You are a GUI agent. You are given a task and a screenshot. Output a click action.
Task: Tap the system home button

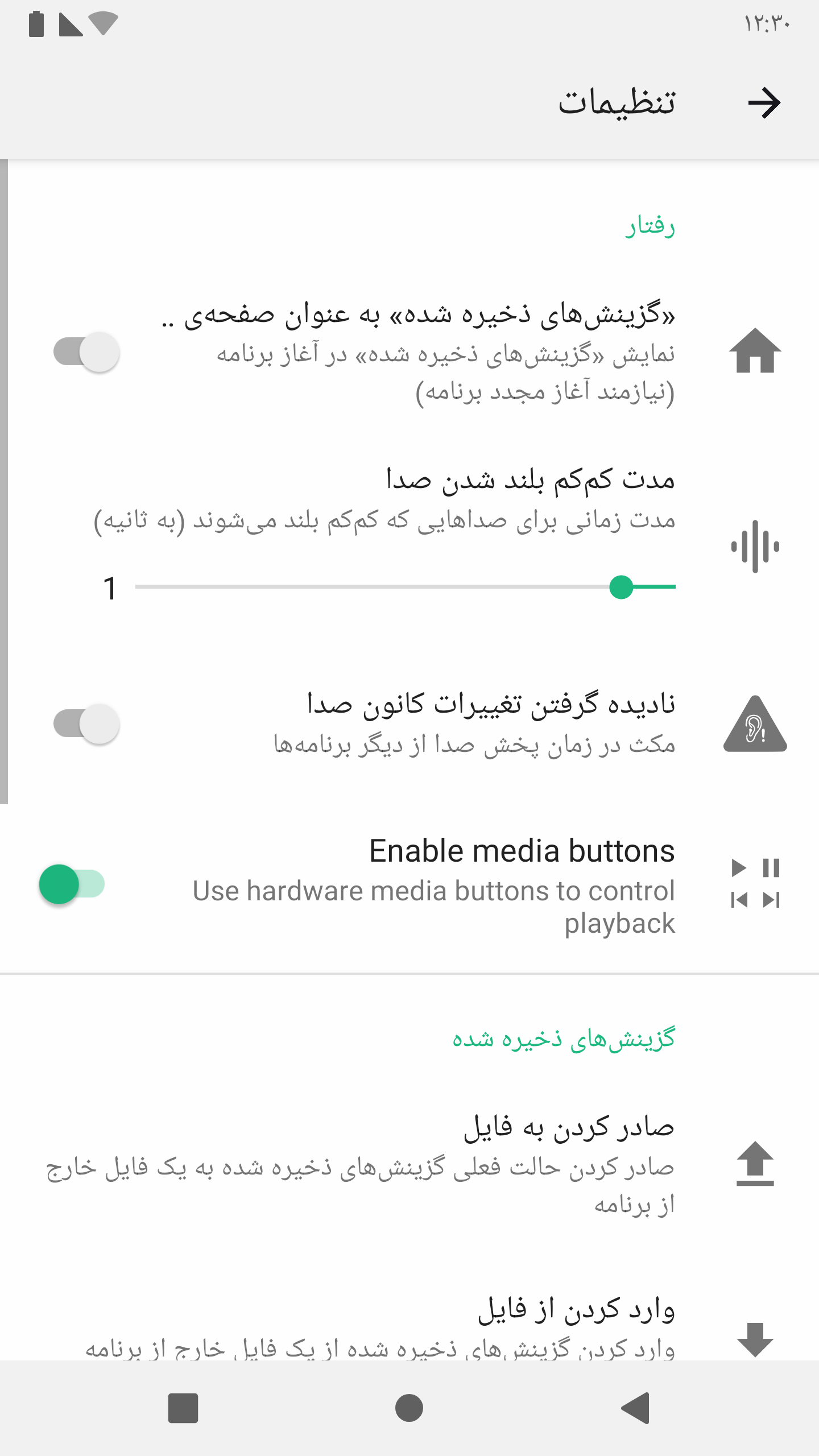point(409,1408)
